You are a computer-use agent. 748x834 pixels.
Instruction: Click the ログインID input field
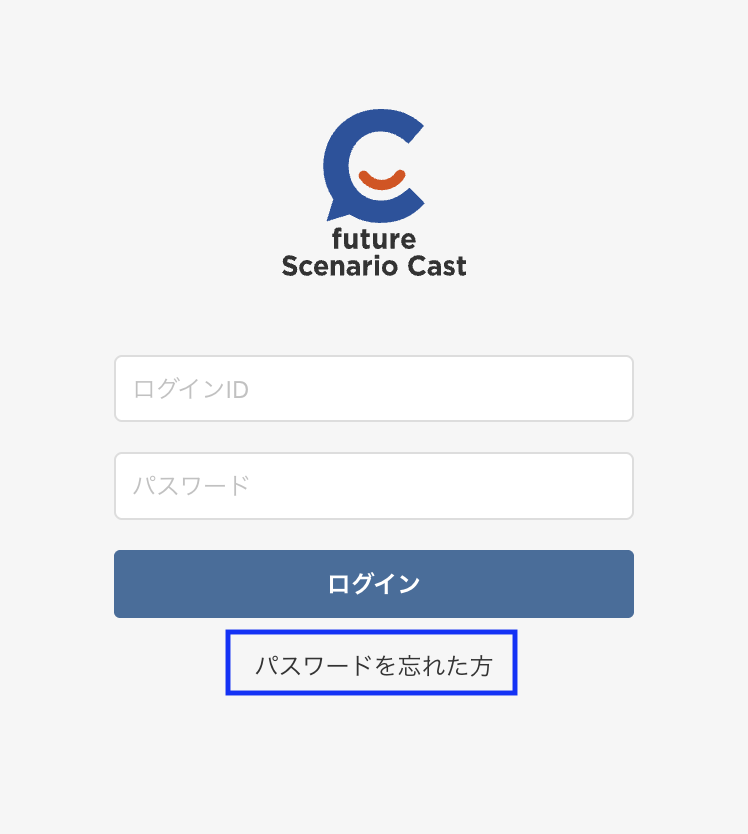coord(374,388)
